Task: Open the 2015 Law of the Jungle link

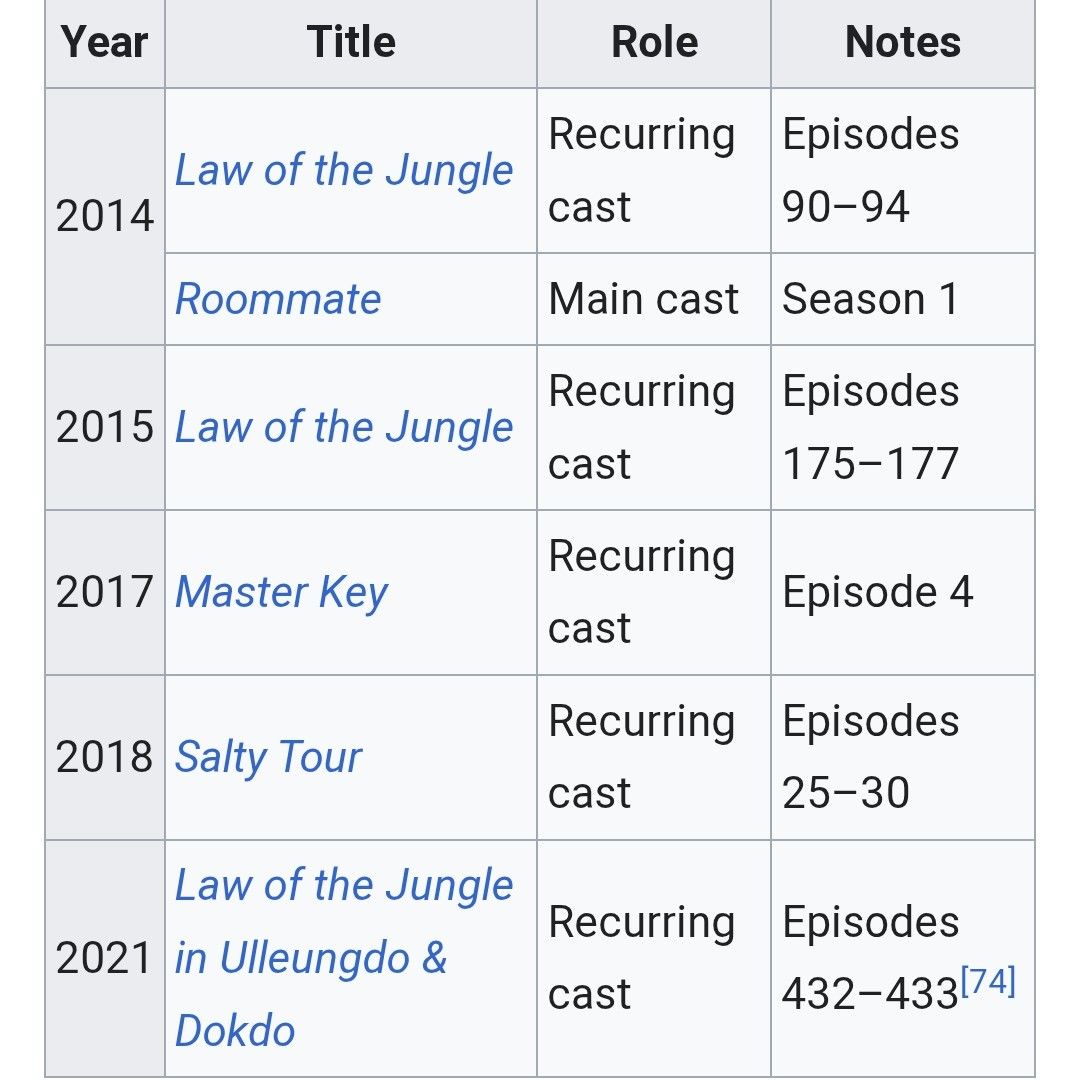Action: click(x=344, y=428)
